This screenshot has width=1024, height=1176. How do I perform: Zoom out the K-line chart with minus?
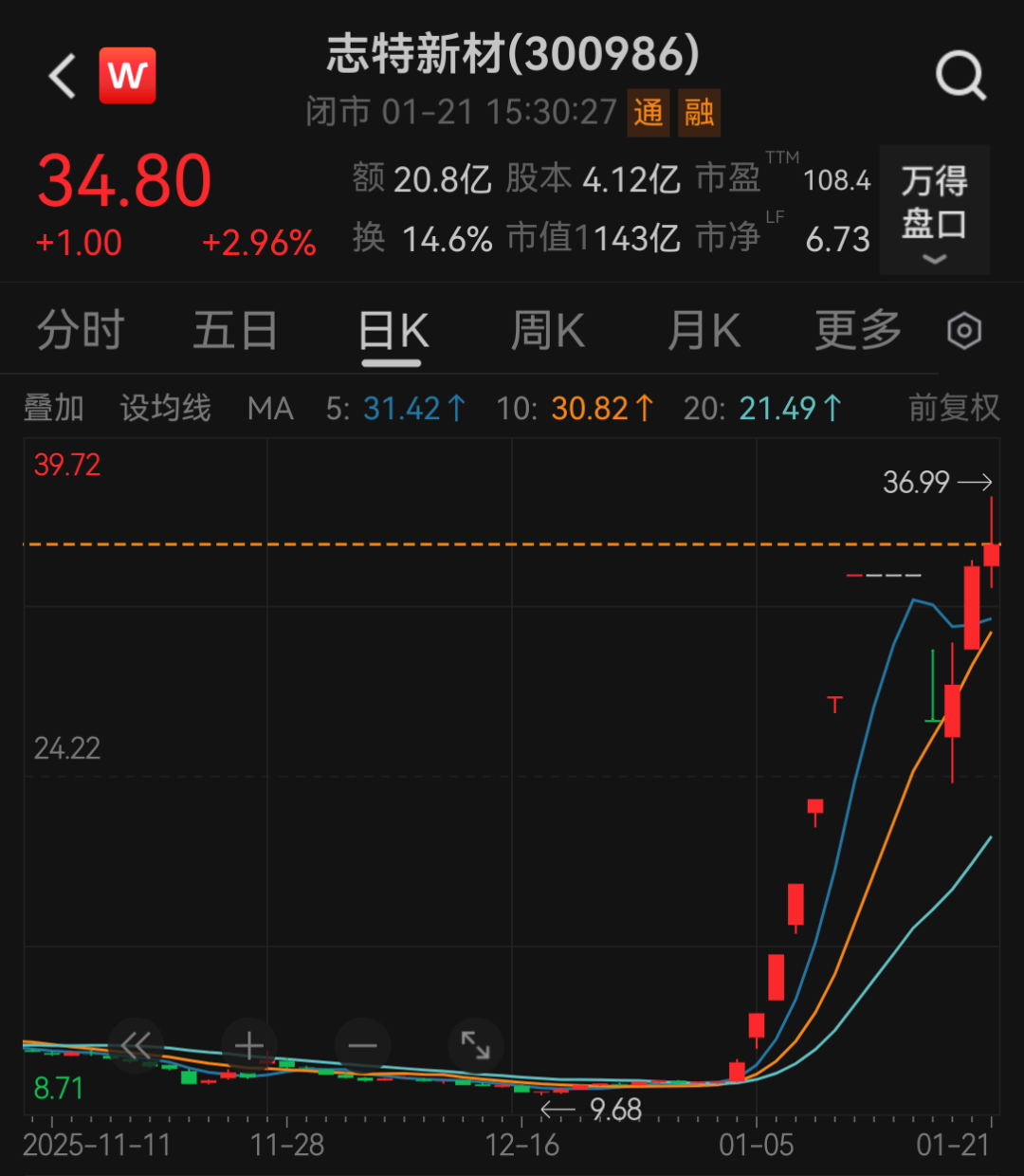tap(362, 1046)
